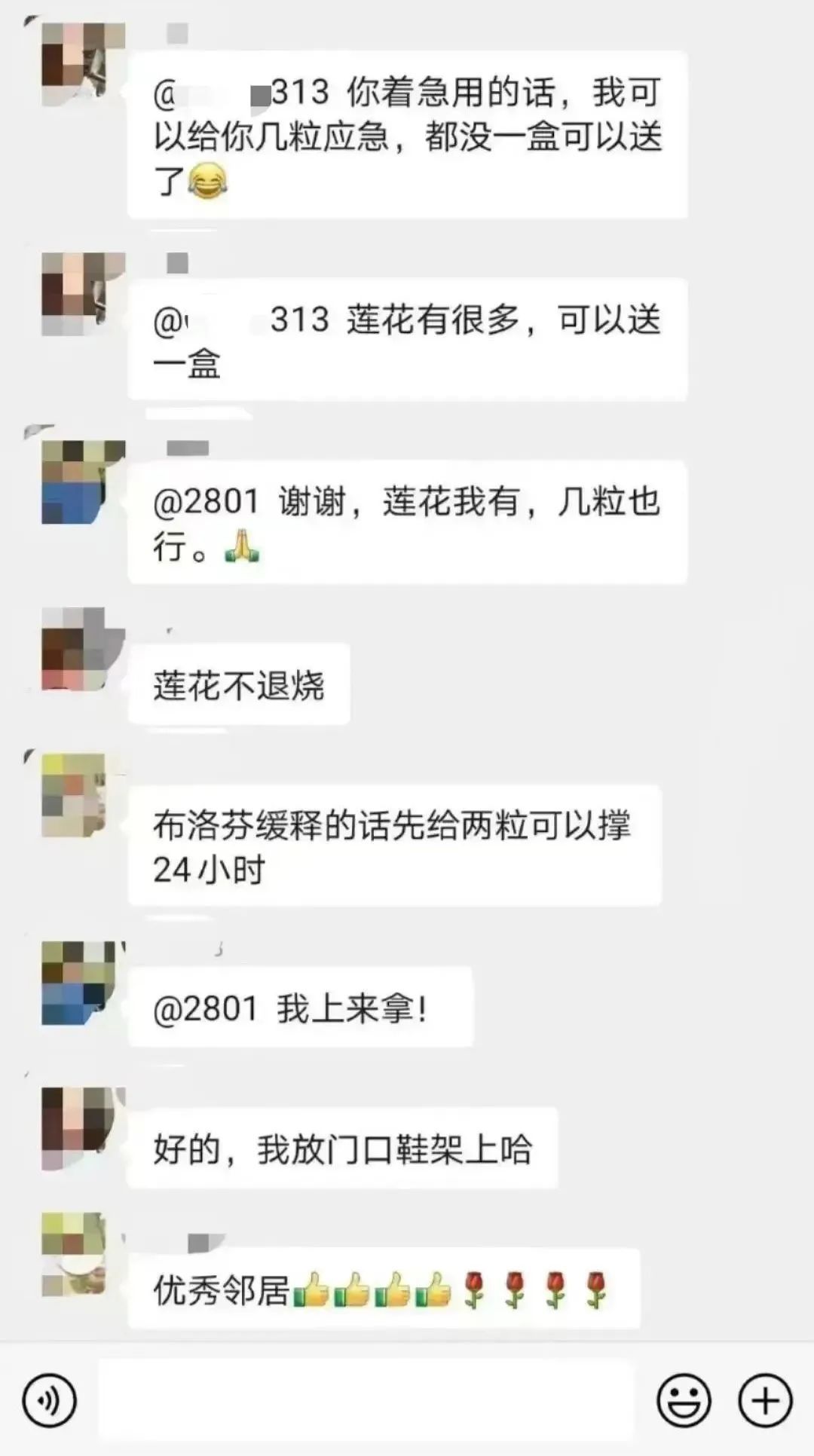Switch to voice message input
Viewport: 814px width, 1456px height.
[50, 1401]
